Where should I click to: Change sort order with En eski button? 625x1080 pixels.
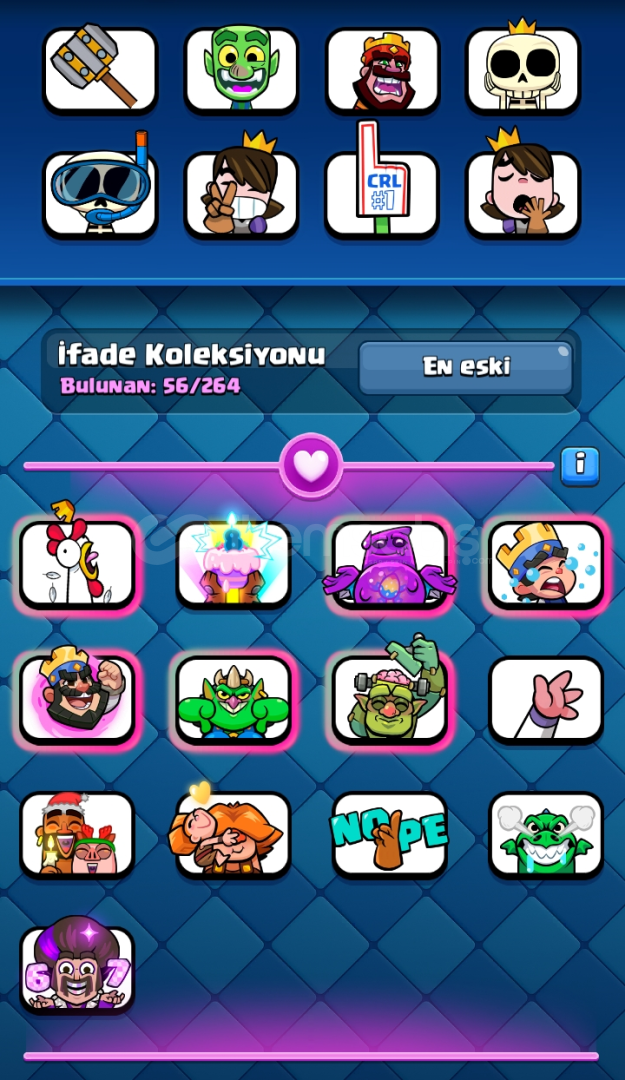[465, 367]
